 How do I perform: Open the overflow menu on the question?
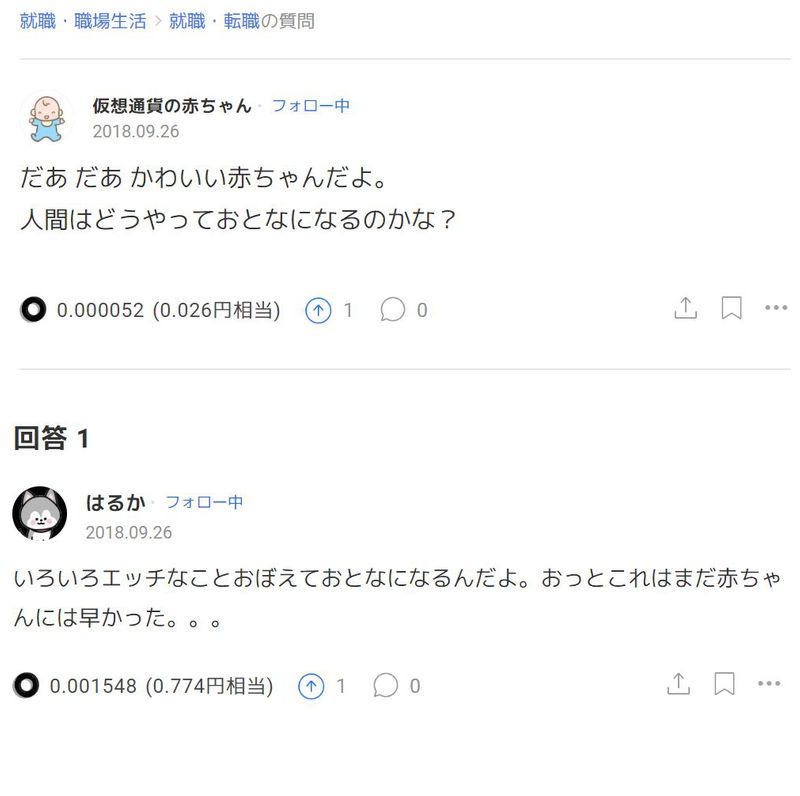[x=776, y=308]
